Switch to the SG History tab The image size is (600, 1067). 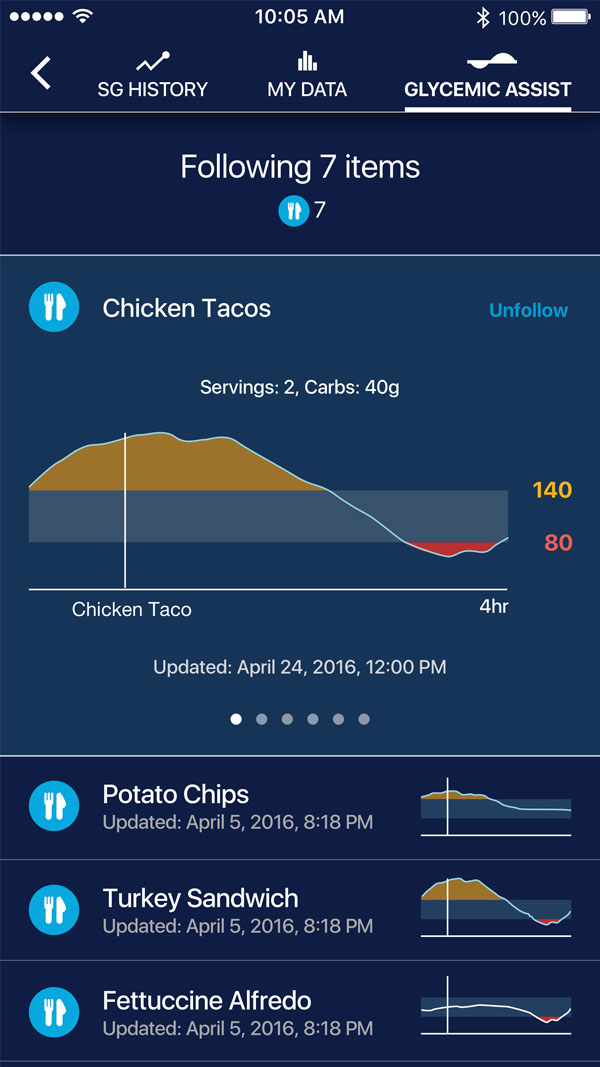click(x=152, y=75)
